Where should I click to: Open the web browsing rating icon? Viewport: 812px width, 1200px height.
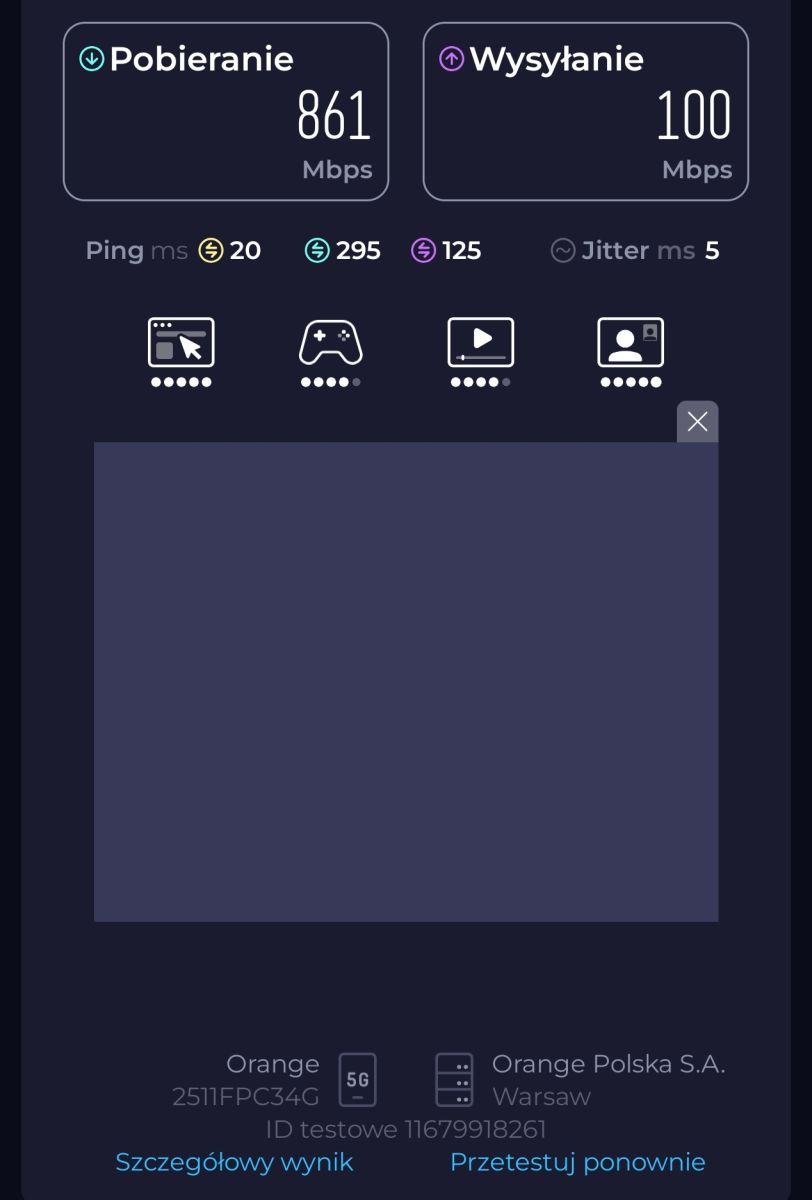click(181, 343)
